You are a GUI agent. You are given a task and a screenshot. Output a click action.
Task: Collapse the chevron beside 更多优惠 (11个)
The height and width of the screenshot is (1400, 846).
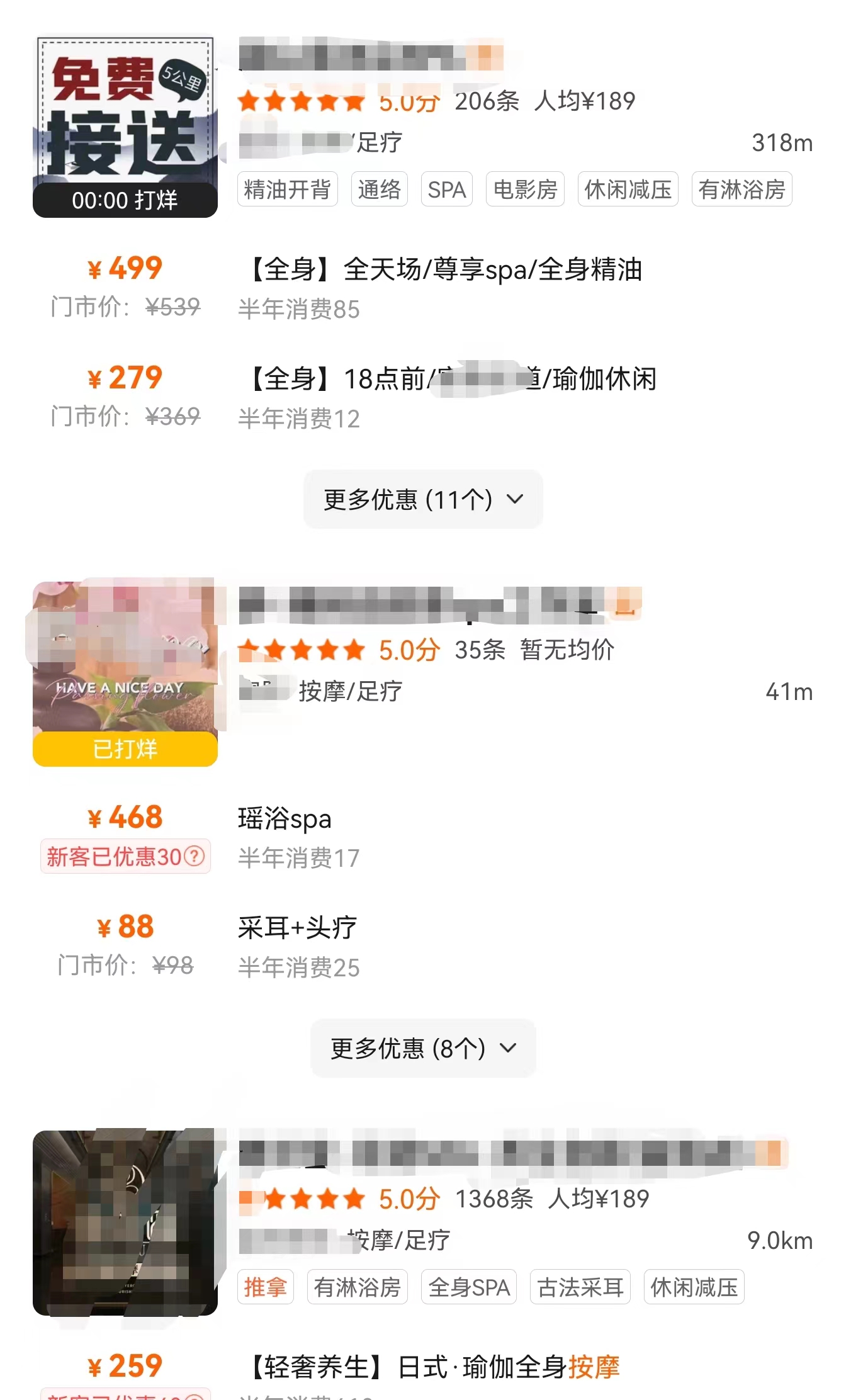click(515, 499)
